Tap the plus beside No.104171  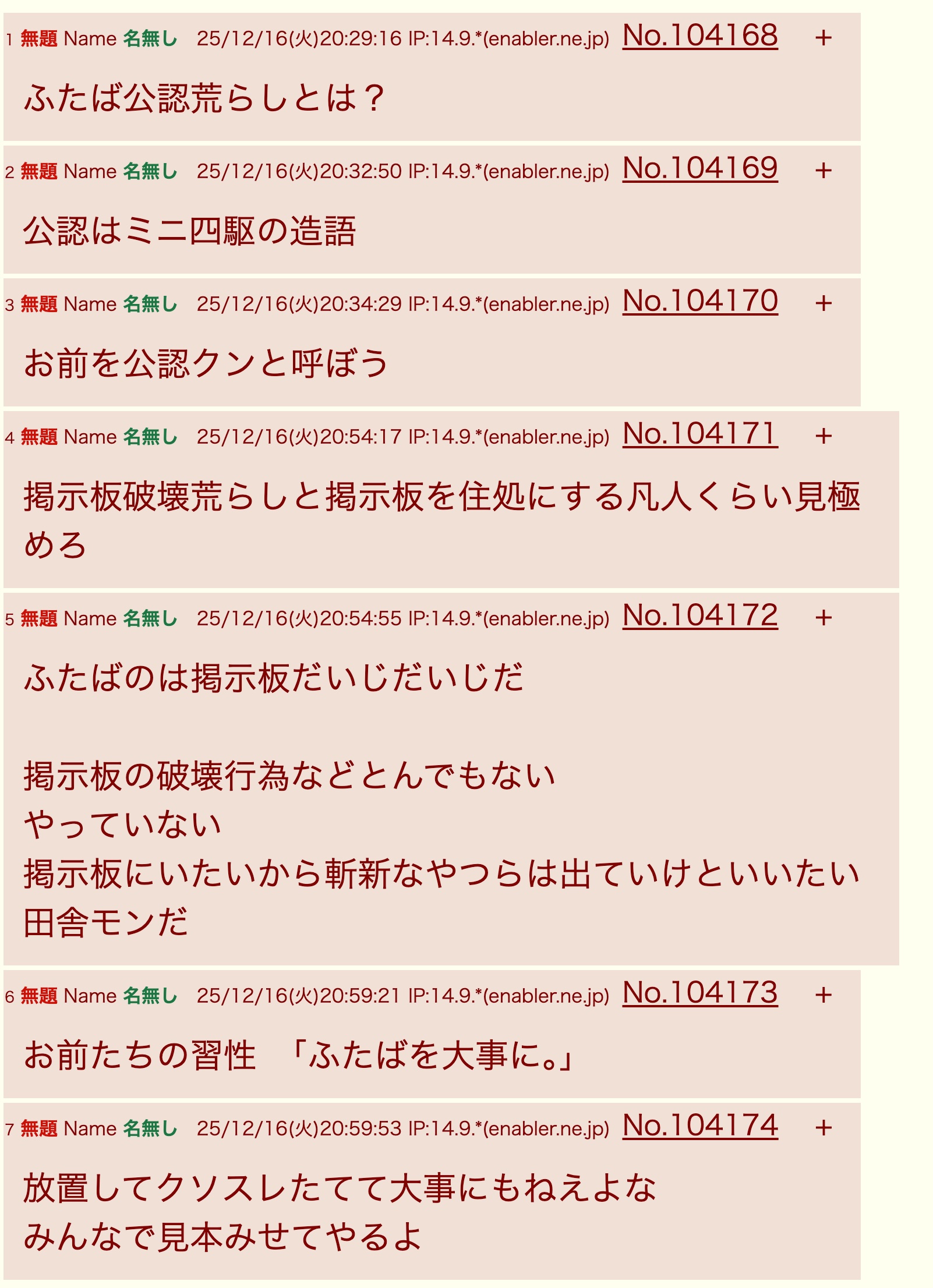(x=823, y=436)
